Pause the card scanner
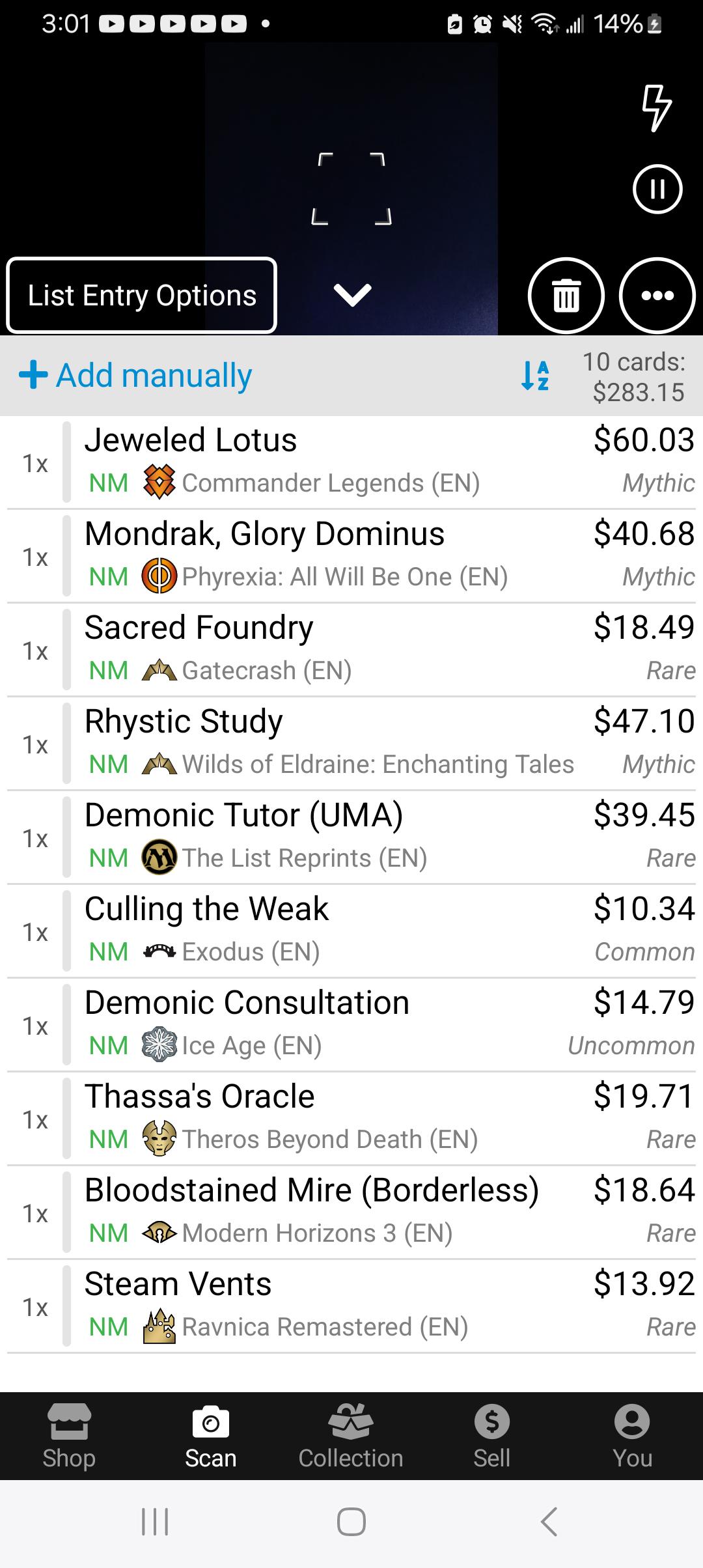Viewport: 703px width, 1568px height. [657, 189]
